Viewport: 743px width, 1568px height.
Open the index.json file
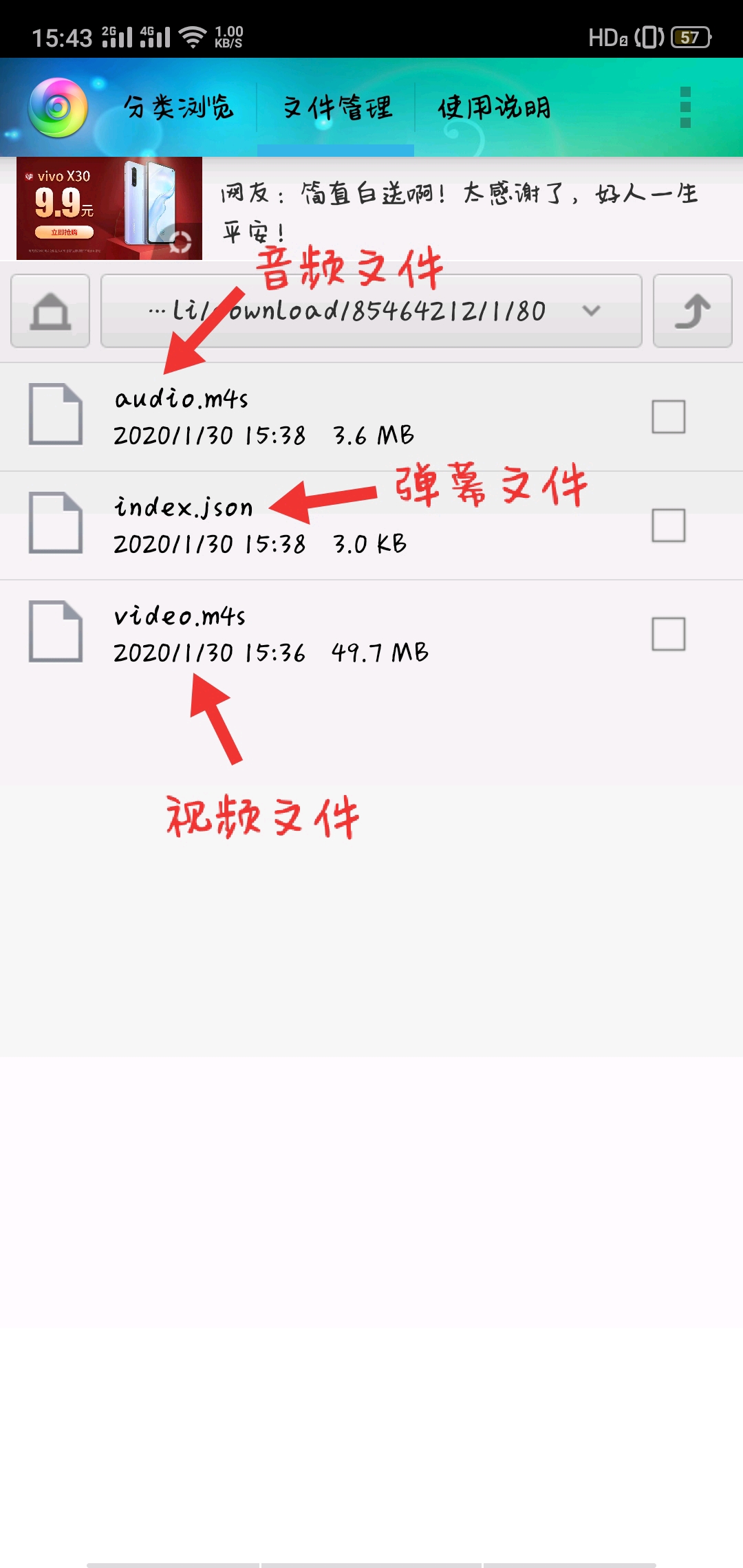tap(184, 508)
